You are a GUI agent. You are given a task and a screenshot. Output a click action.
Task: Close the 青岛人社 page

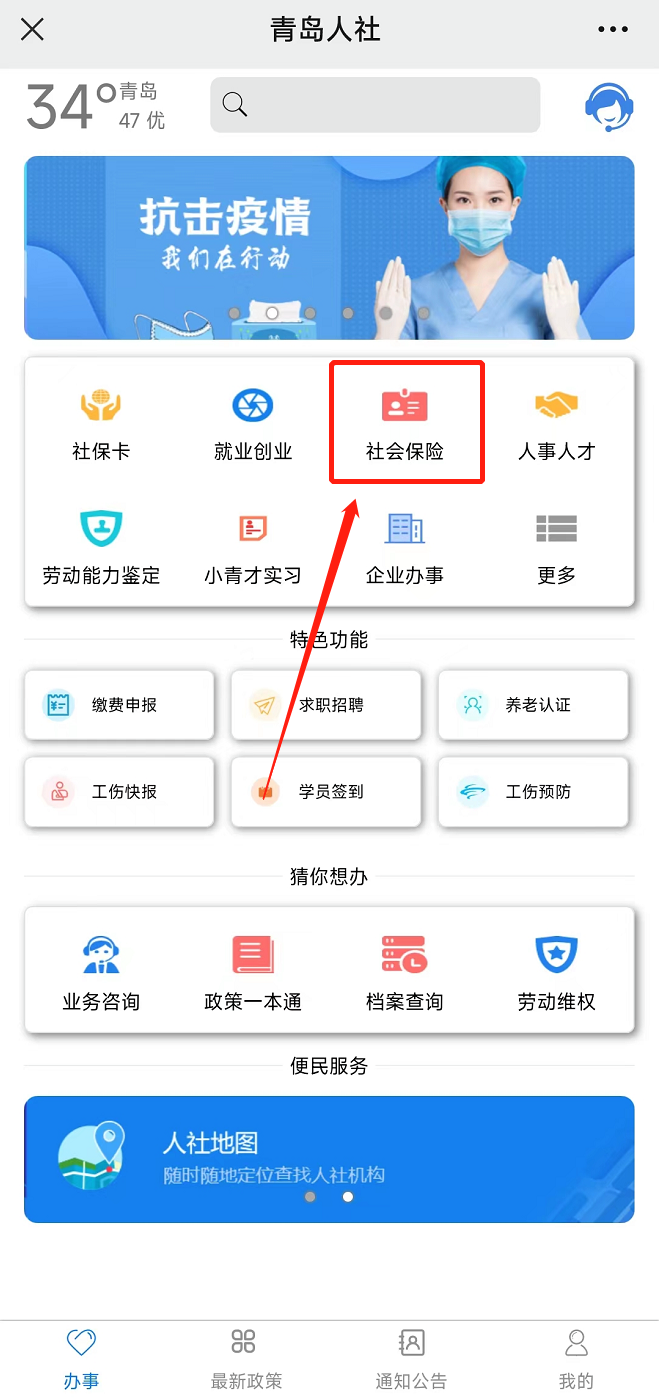click(32, 30)
